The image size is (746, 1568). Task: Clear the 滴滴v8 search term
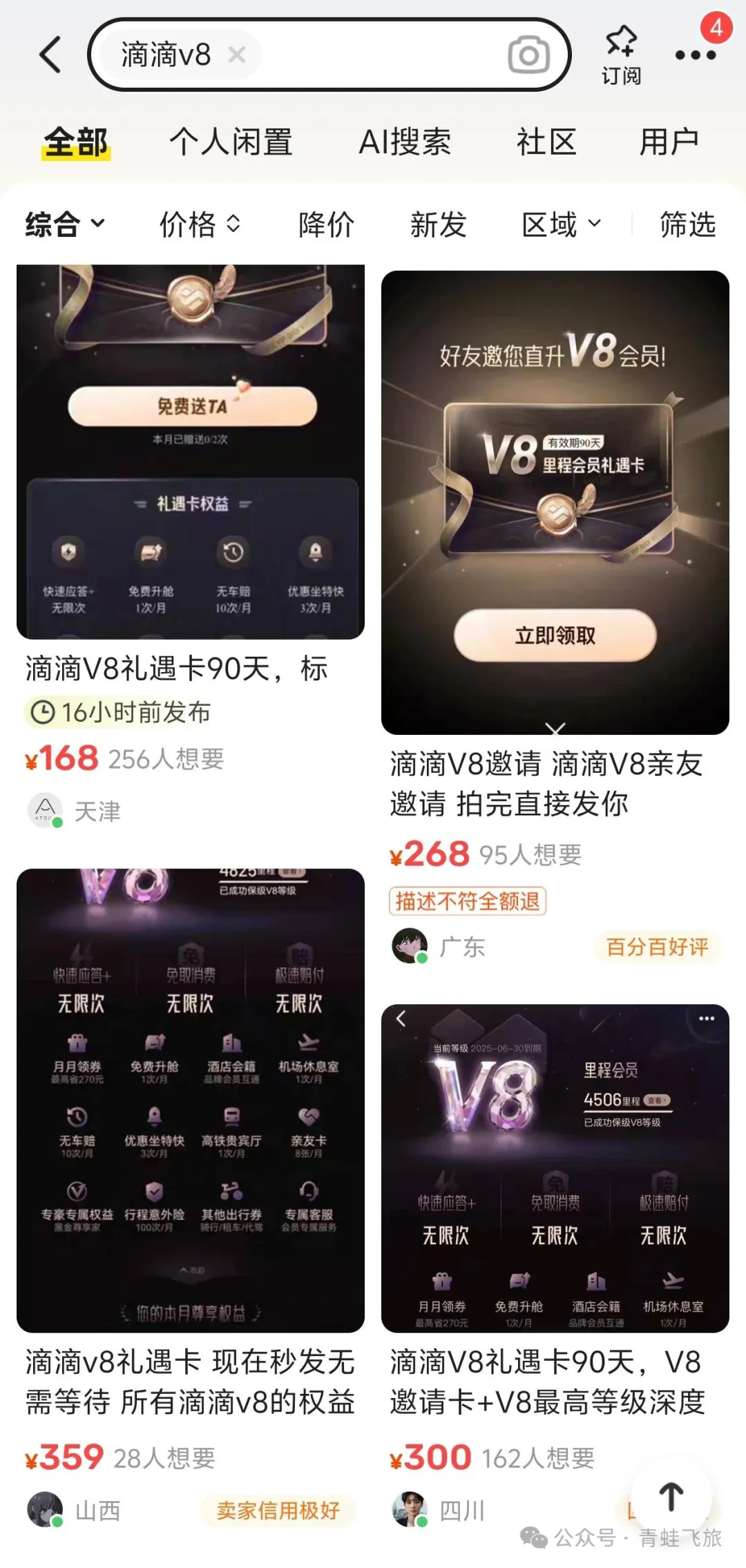coord(236,55)
